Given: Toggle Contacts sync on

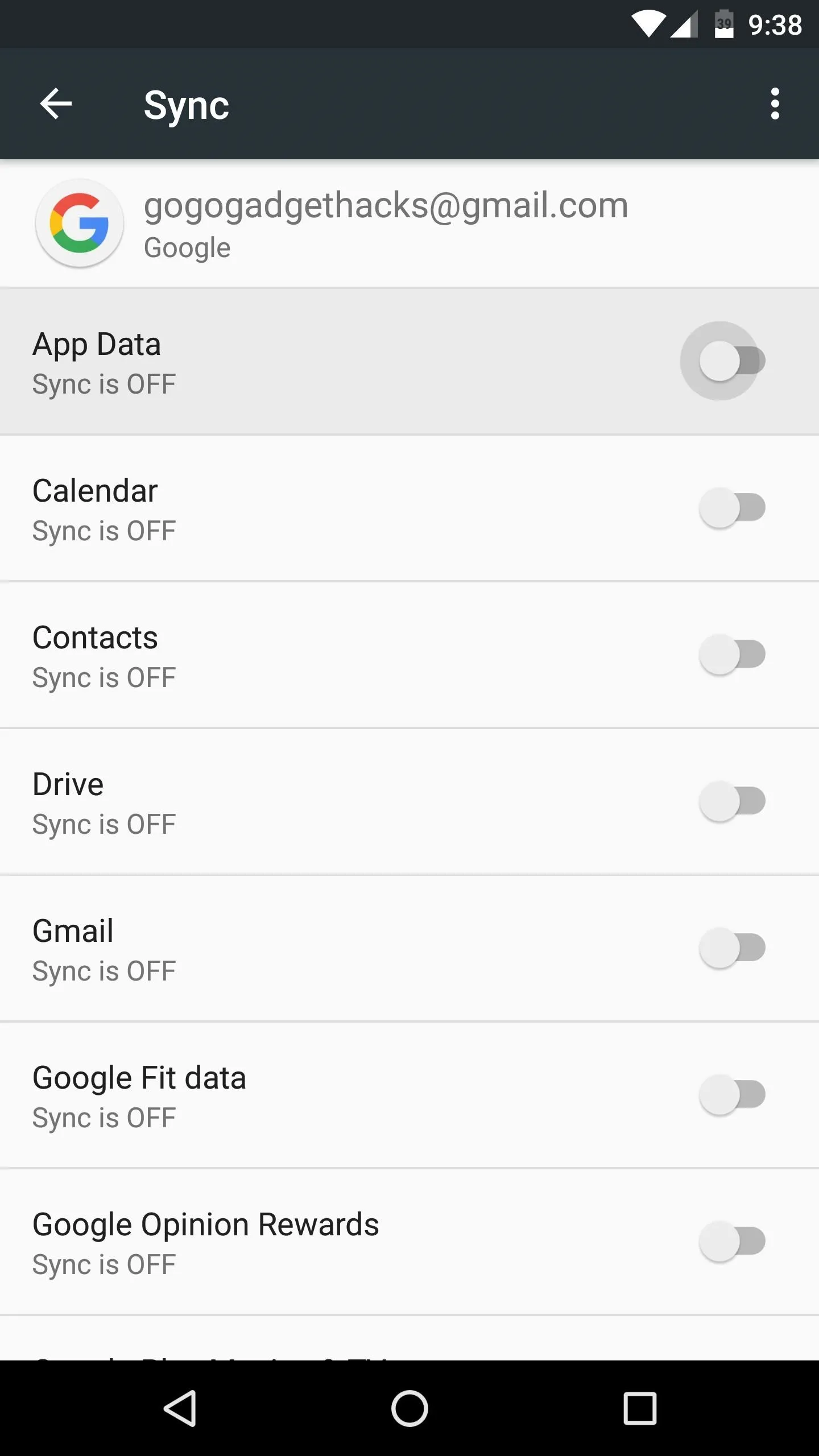Looking at the screenshot, I should click(x=731, y=655).
